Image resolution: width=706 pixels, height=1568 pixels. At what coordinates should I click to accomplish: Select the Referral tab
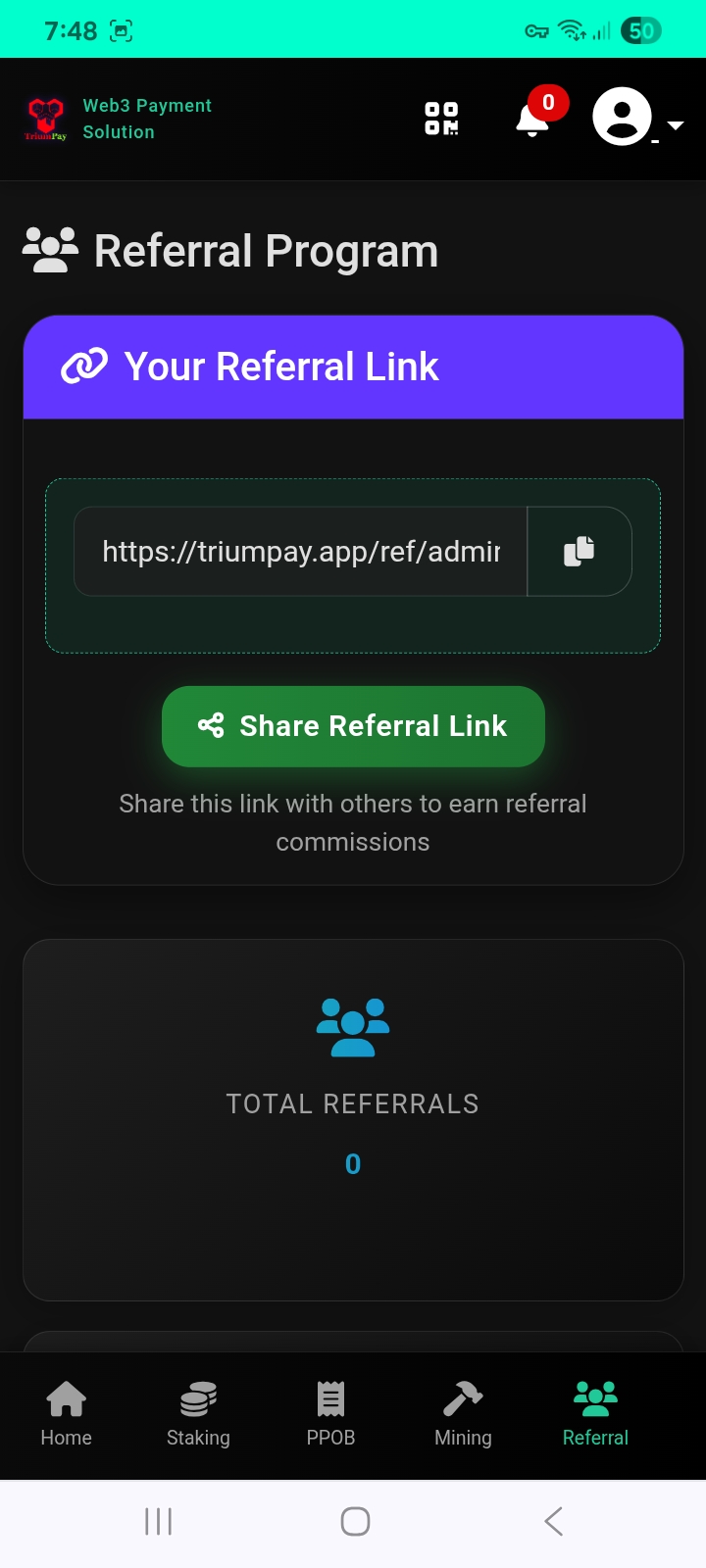point(595,1413)
